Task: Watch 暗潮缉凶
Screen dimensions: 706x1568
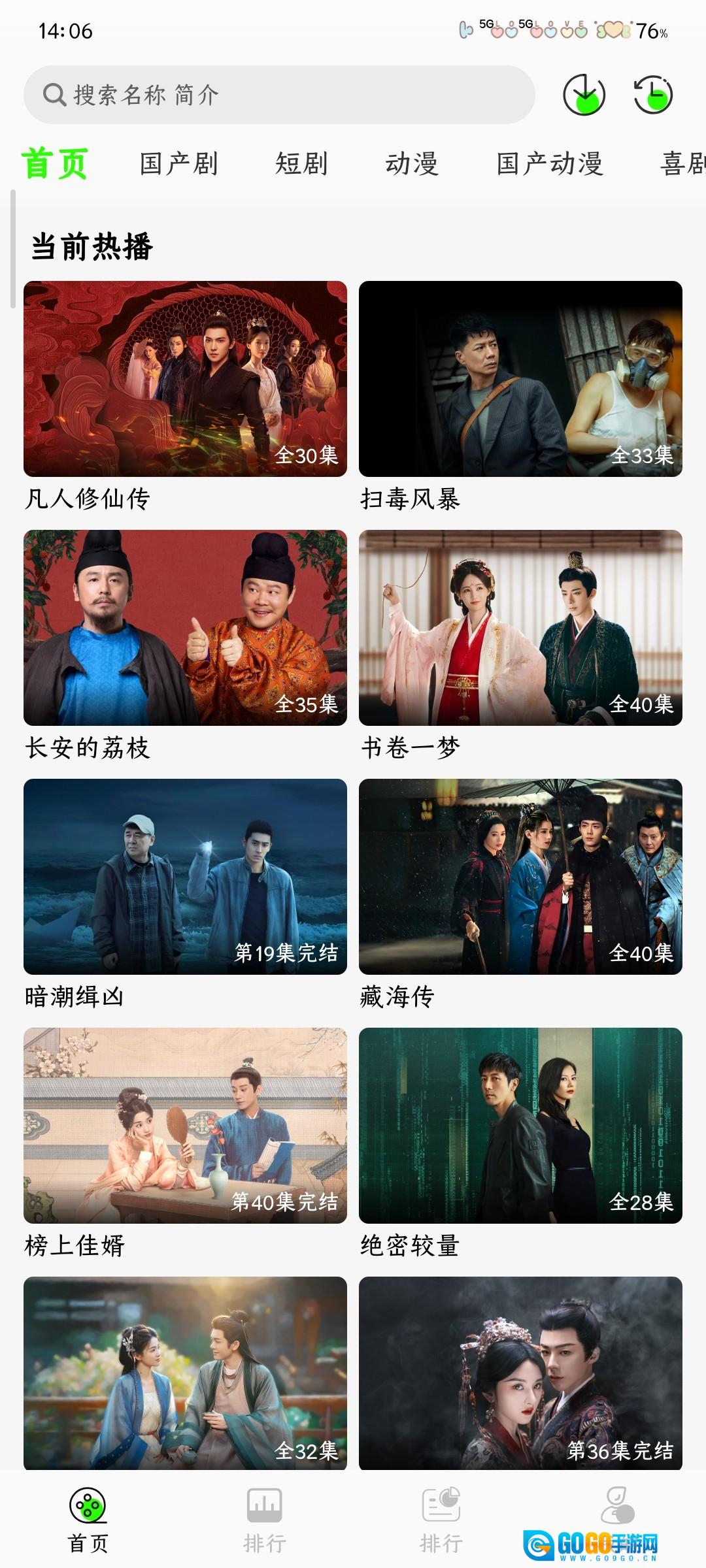Action: pyautogui.click(x=185, y=877)
